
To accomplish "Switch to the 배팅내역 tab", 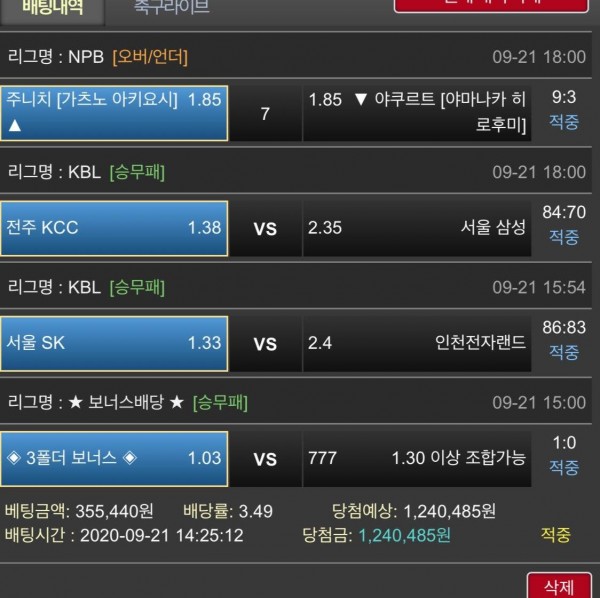I will [x=53, y=8].
